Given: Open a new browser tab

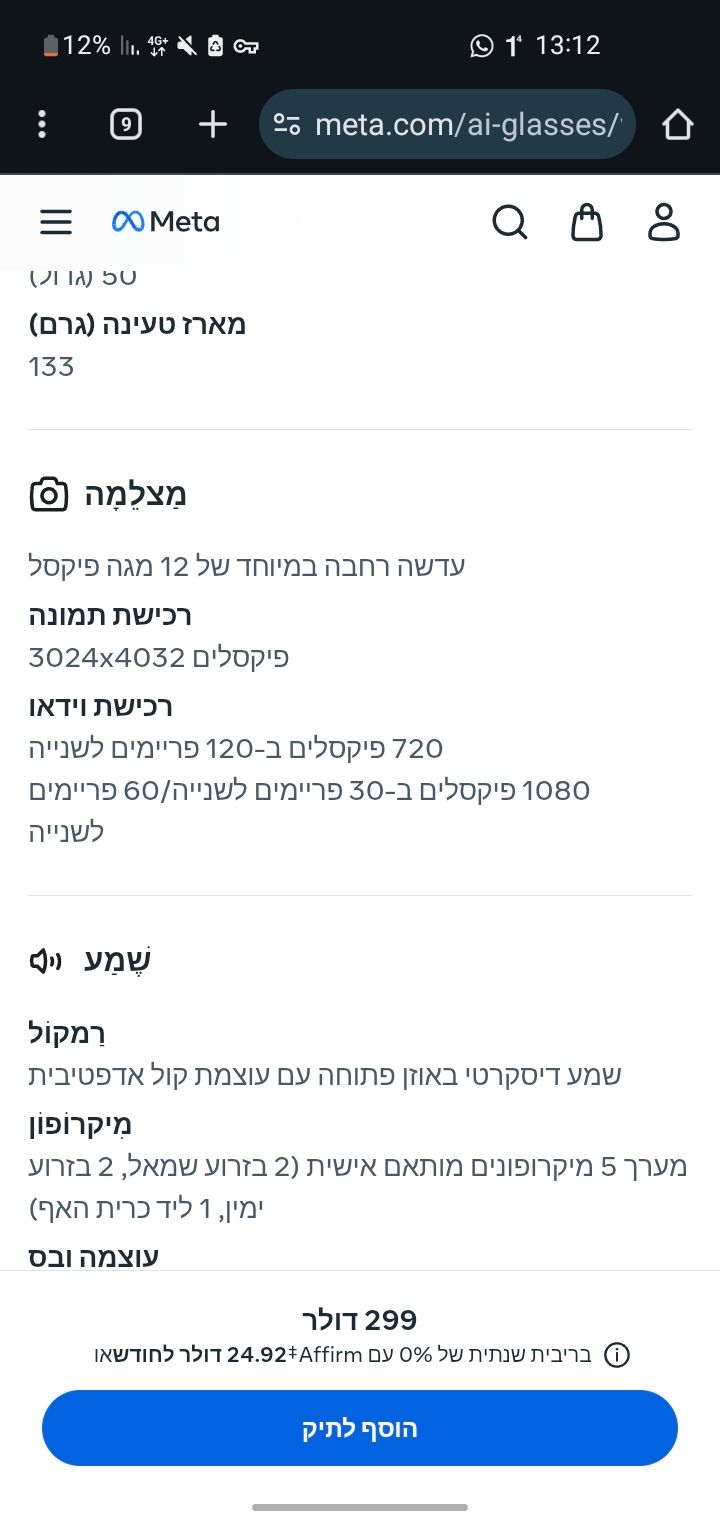Looking at the screenshot, I should pos(213,124).
